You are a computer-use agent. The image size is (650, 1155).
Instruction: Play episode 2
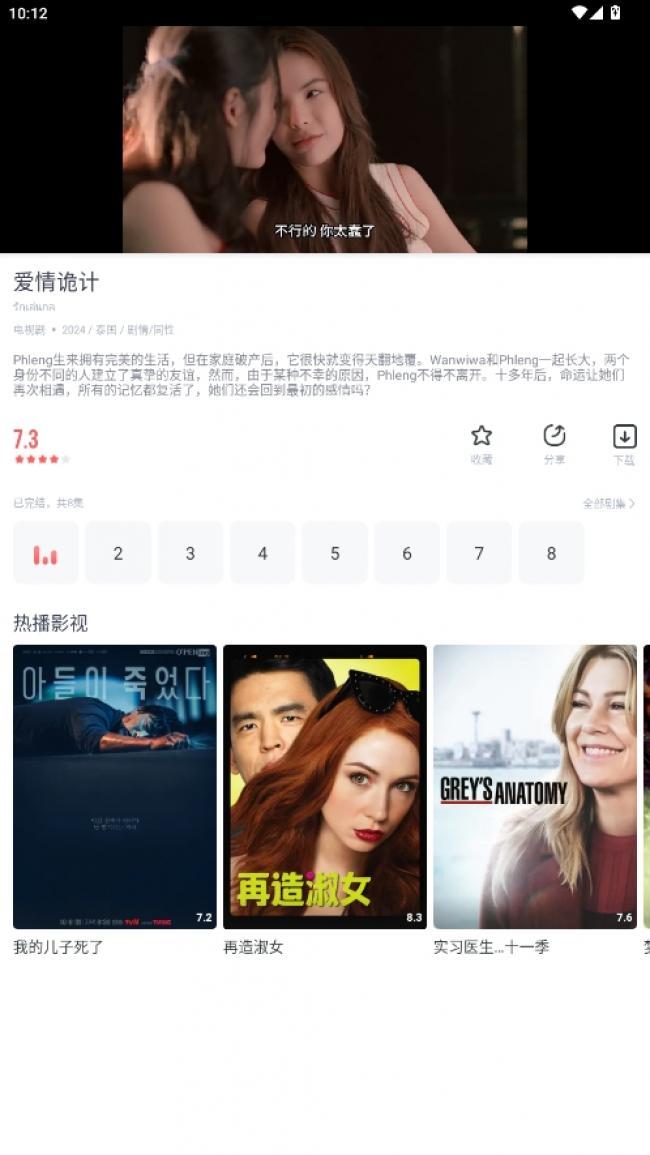(118, 553)
